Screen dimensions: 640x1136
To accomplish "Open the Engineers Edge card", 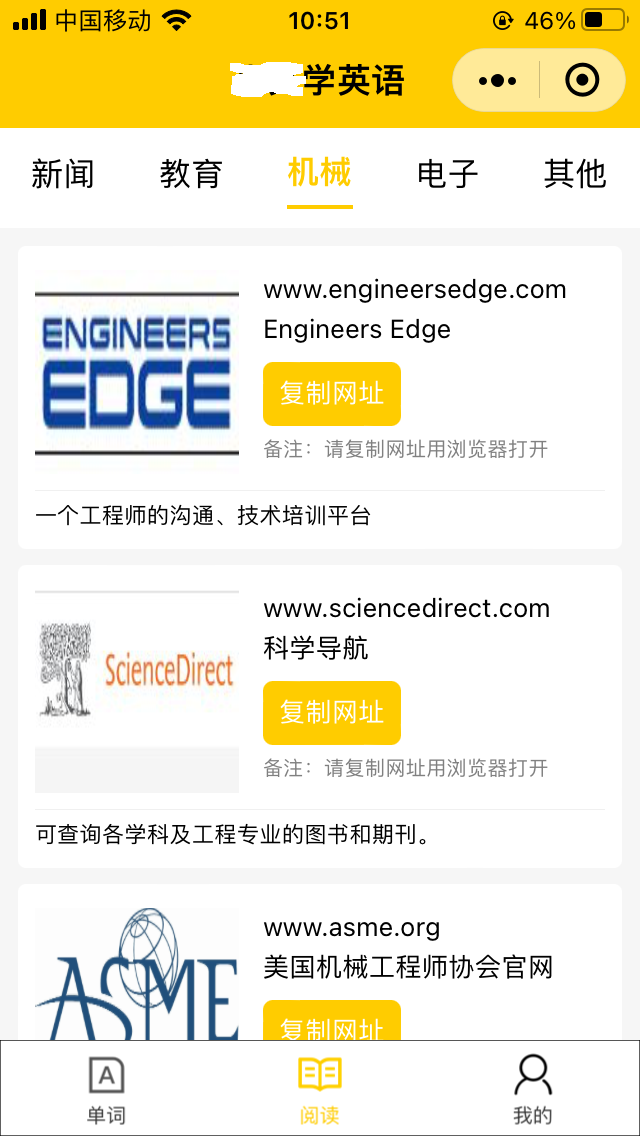I will [x=137, y=368].
